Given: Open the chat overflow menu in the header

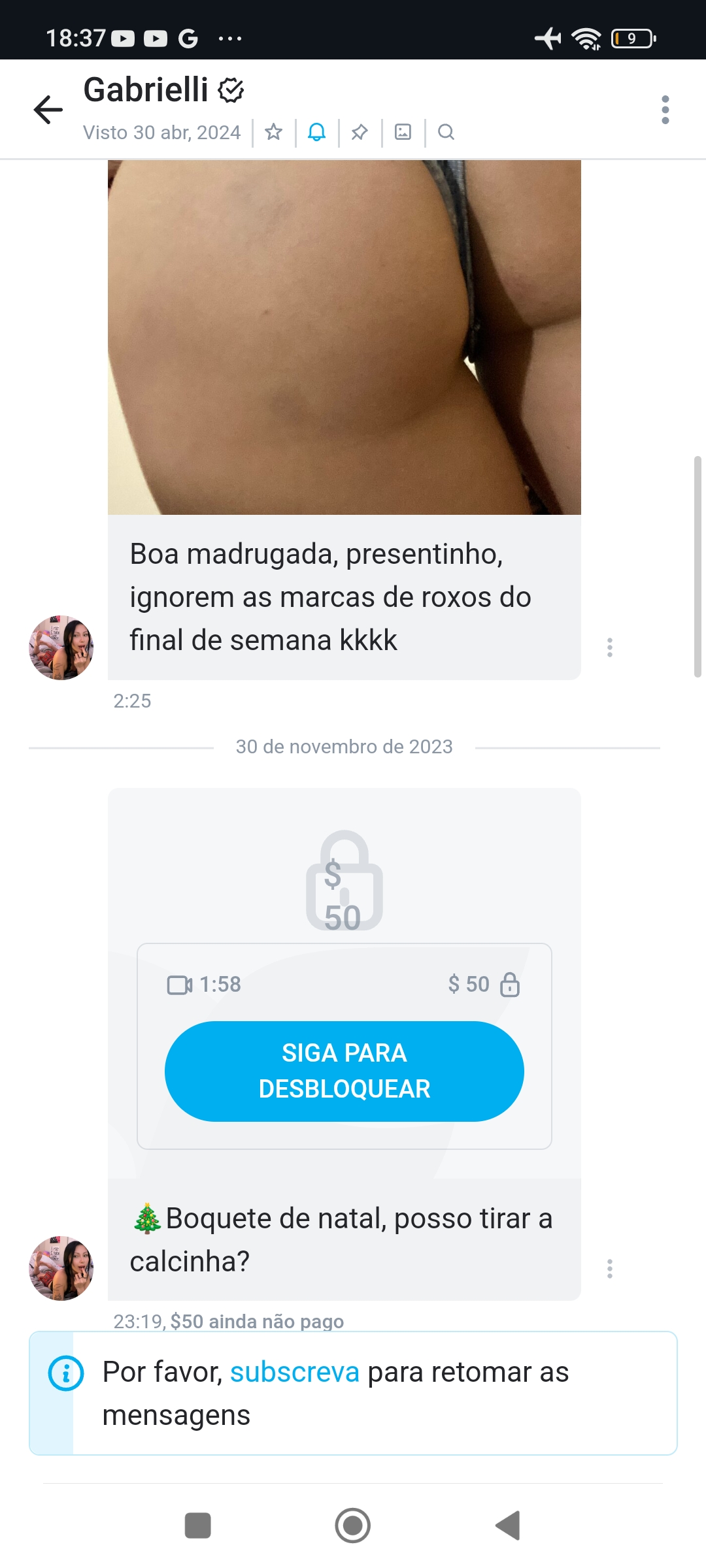Looking at the screenshot, I should (x=665, y=109).
